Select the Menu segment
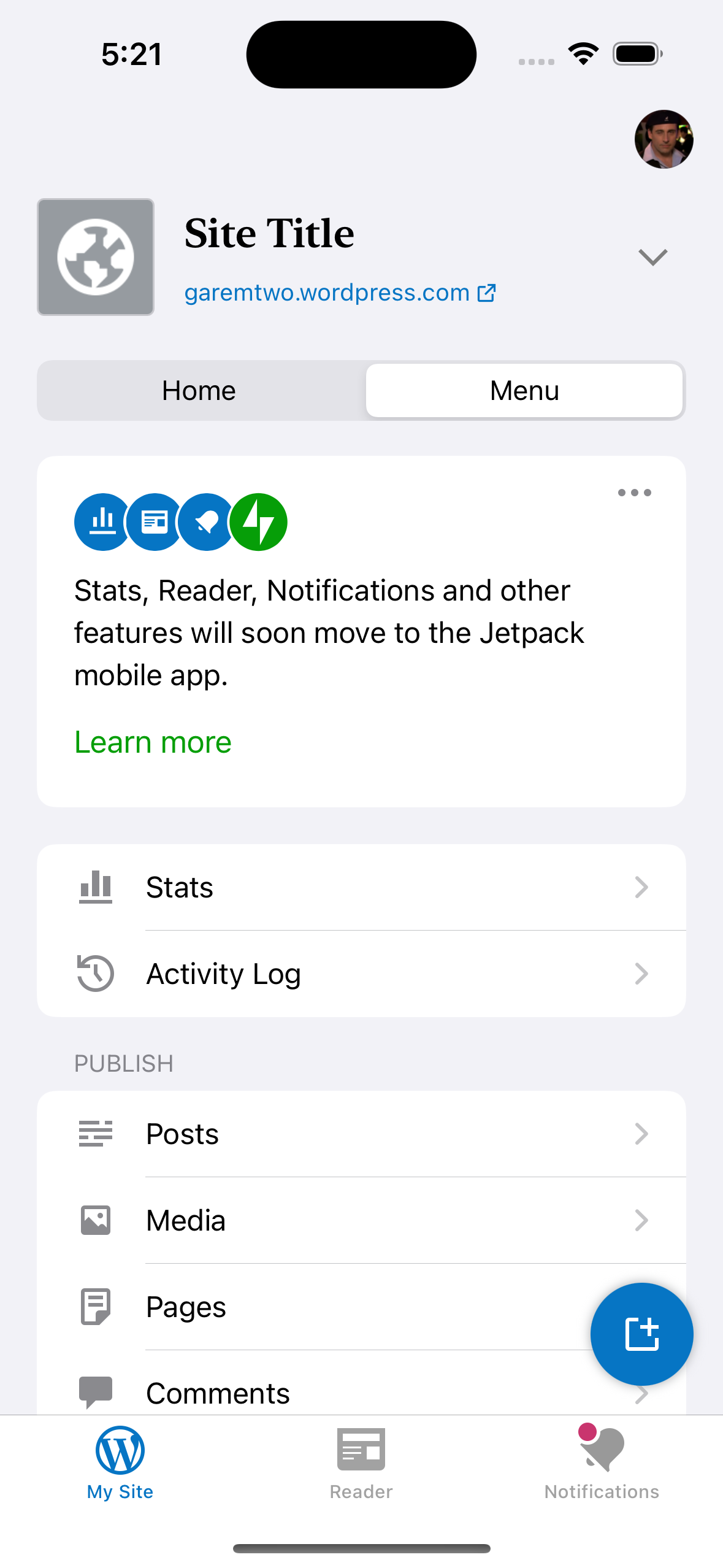The width and height of the screenshot is (723, 1568). [x=524, y=391]
